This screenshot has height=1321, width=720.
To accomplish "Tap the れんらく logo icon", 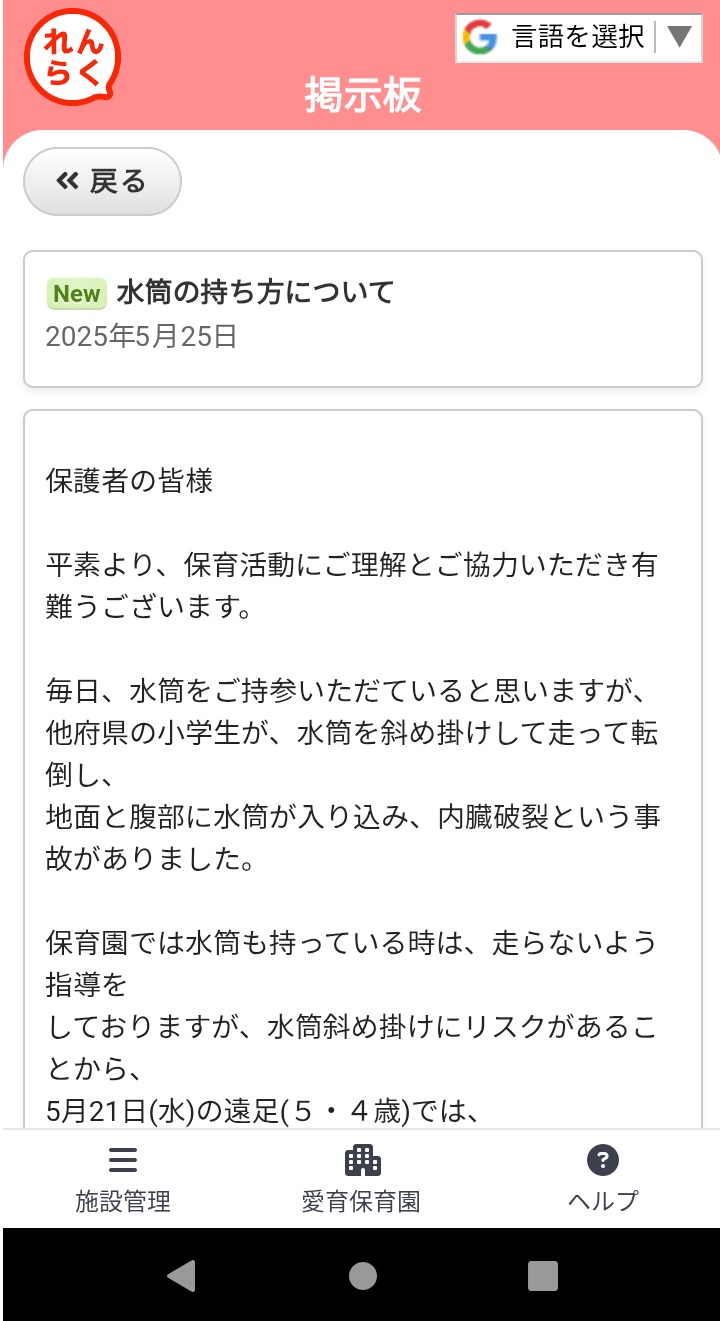I will pos(72,58).
